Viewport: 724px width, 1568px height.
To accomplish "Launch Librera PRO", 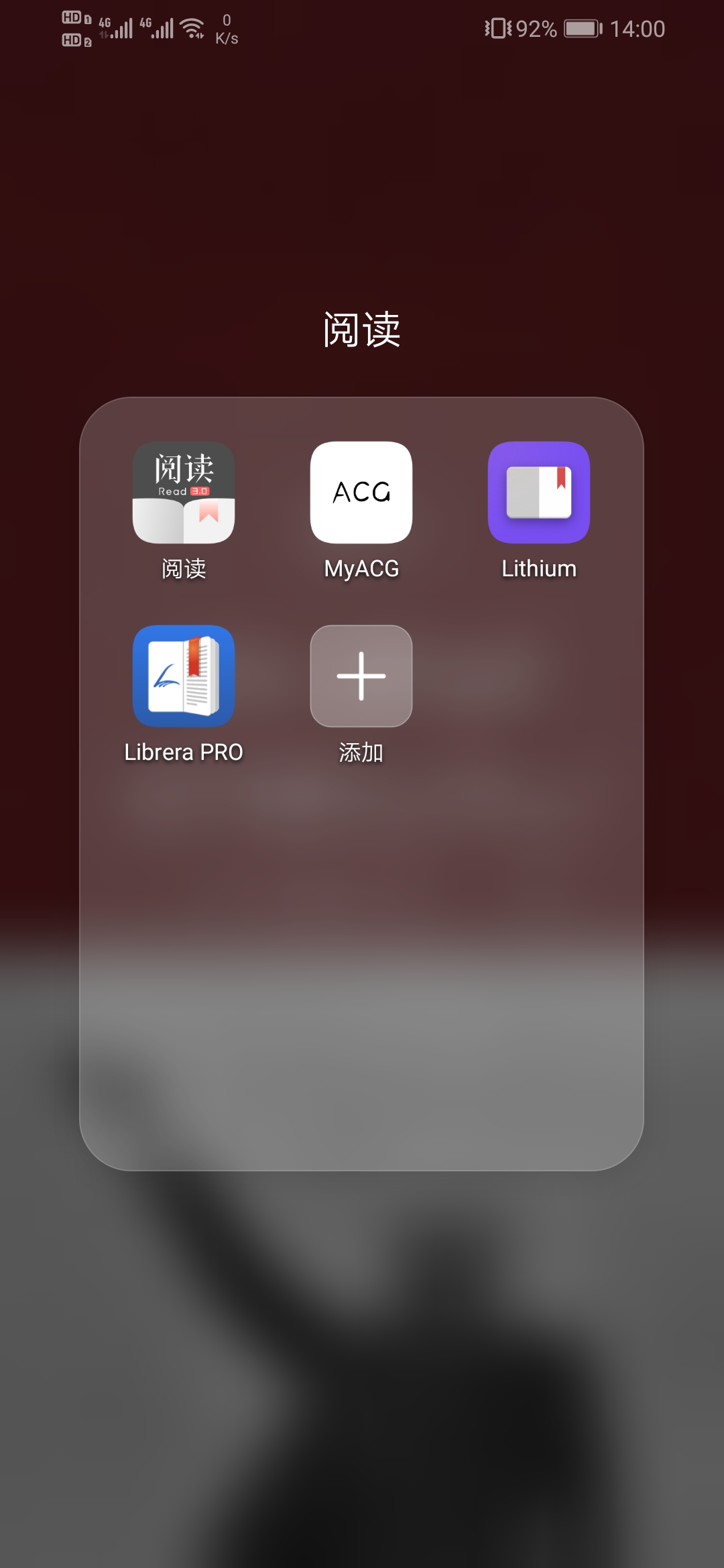I will pos(184,676).
